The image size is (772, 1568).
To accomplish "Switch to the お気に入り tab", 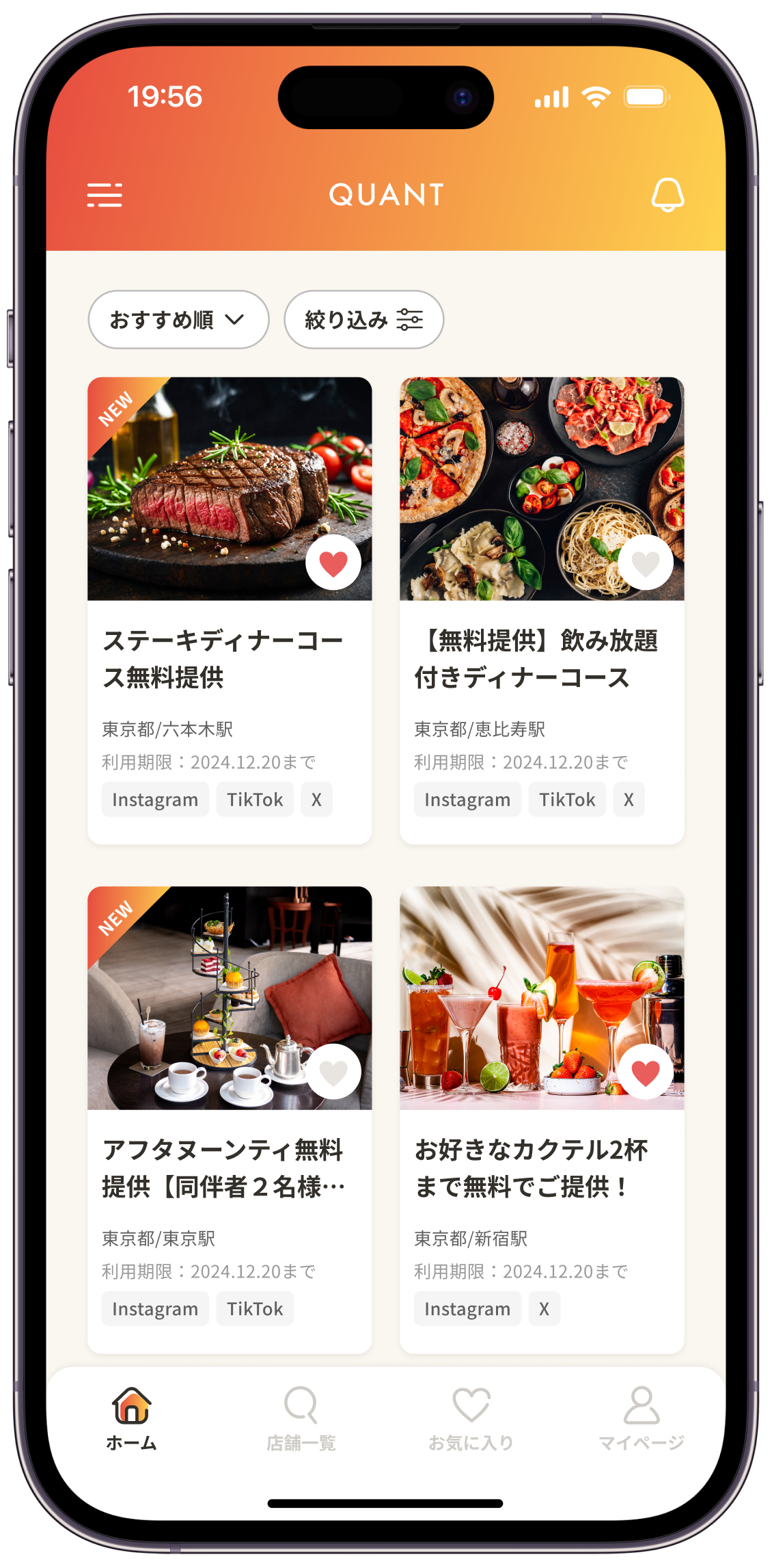I will (x=471, y=1418).
